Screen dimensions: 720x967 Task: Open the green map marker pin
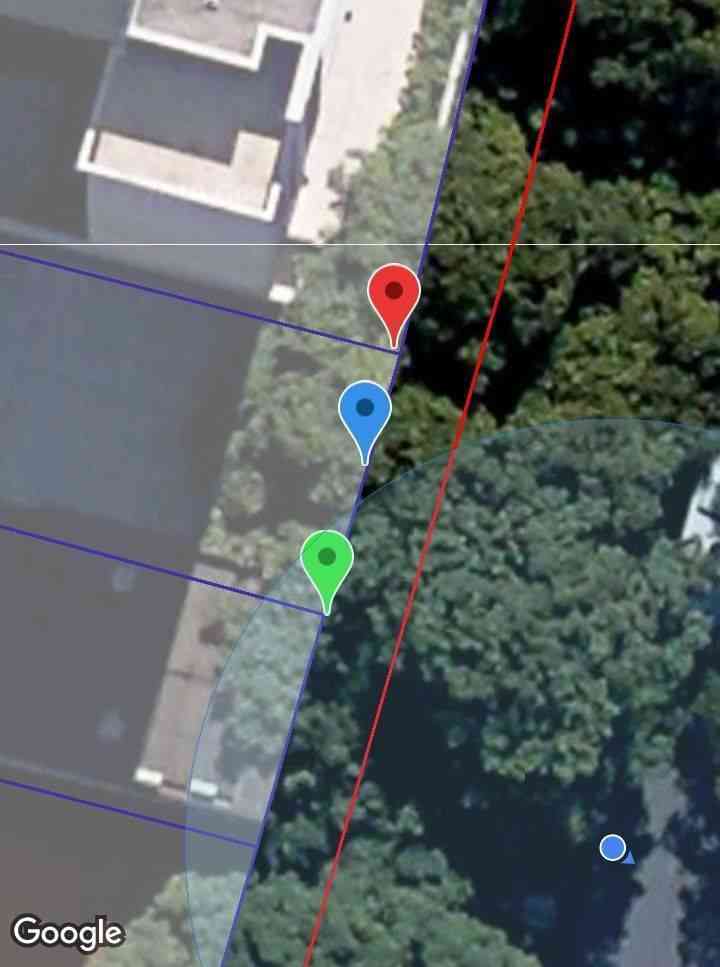[x=327, y=559]
